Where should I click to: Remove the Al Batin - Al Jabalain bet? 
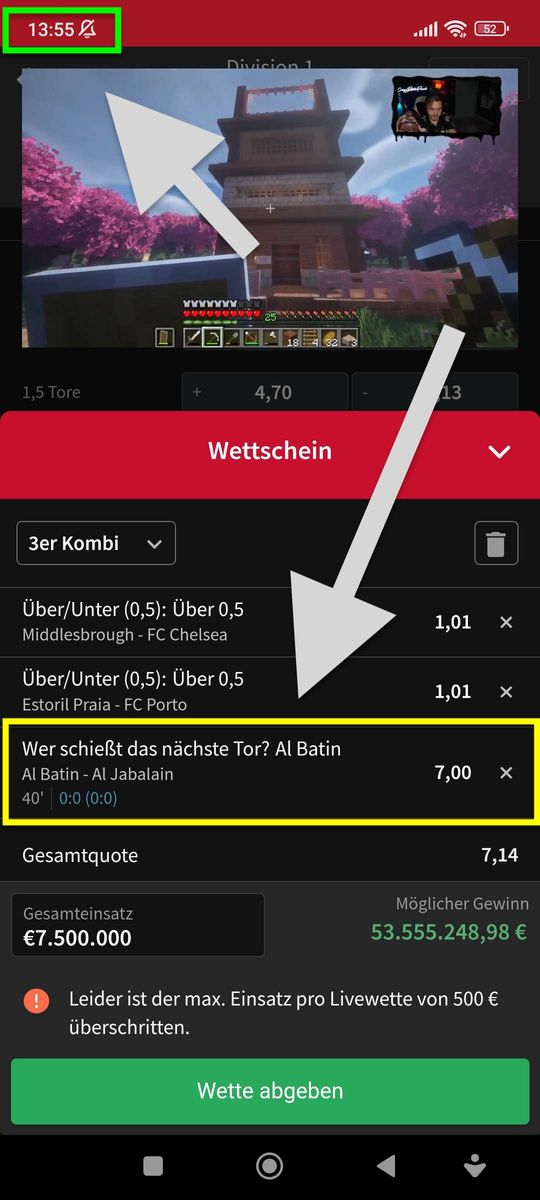[x=506, y=773]
